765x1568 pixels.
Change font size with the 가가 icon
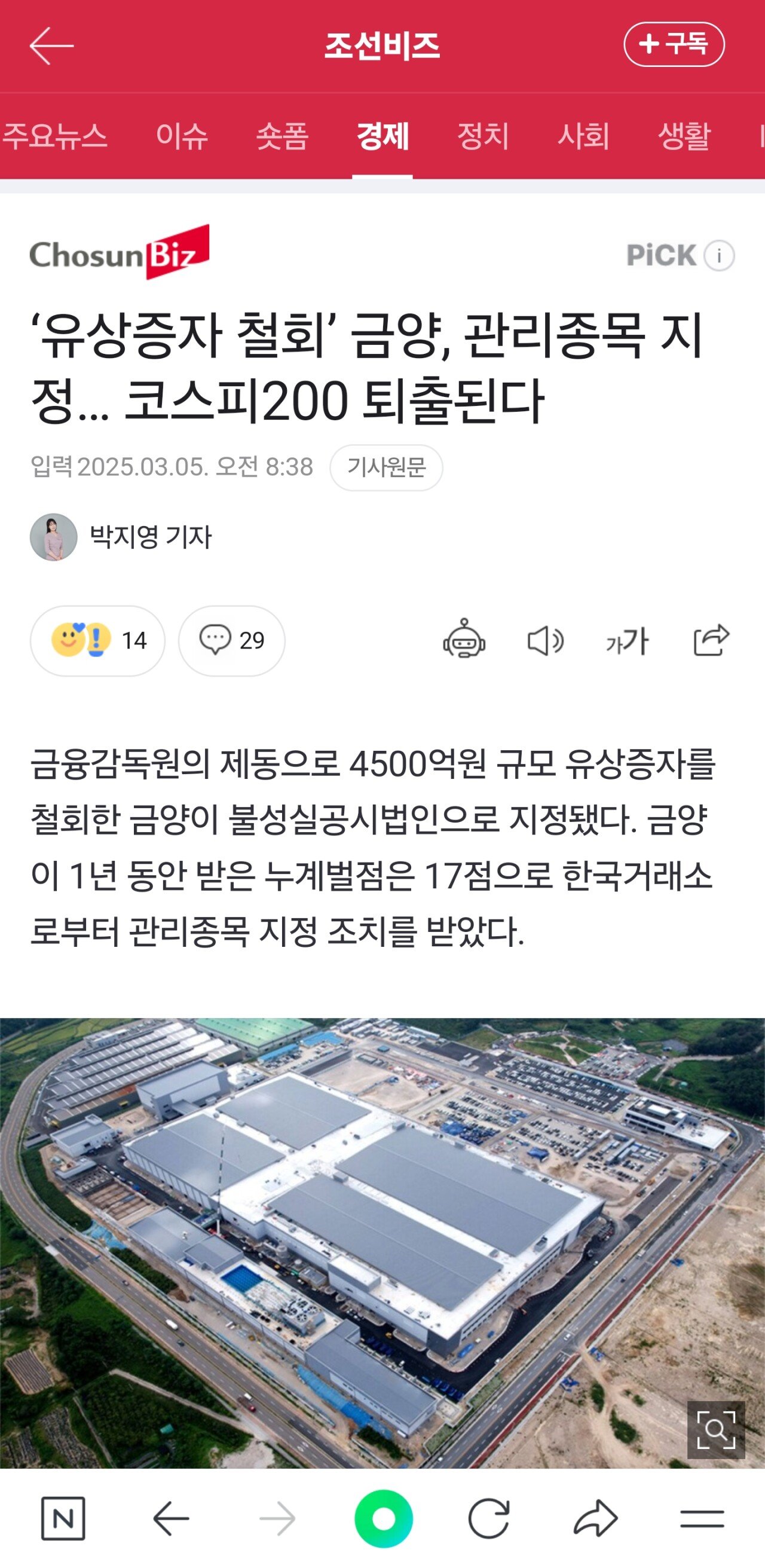628,640
